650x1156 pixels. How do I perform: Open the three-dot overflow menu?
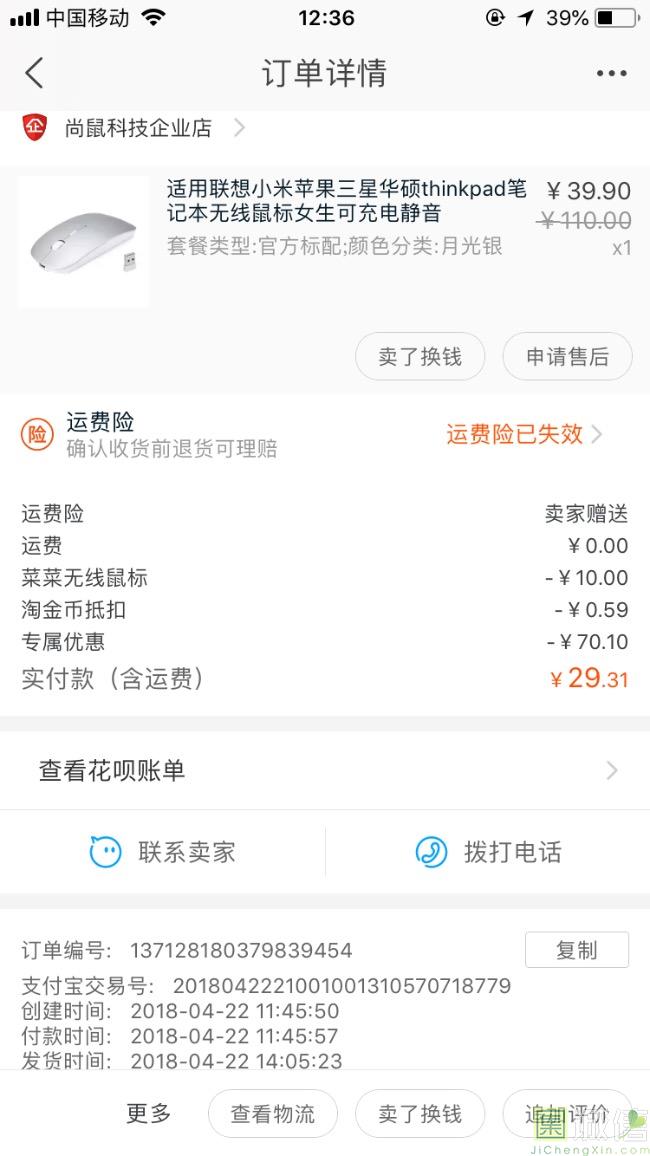(x=611, y=73)
